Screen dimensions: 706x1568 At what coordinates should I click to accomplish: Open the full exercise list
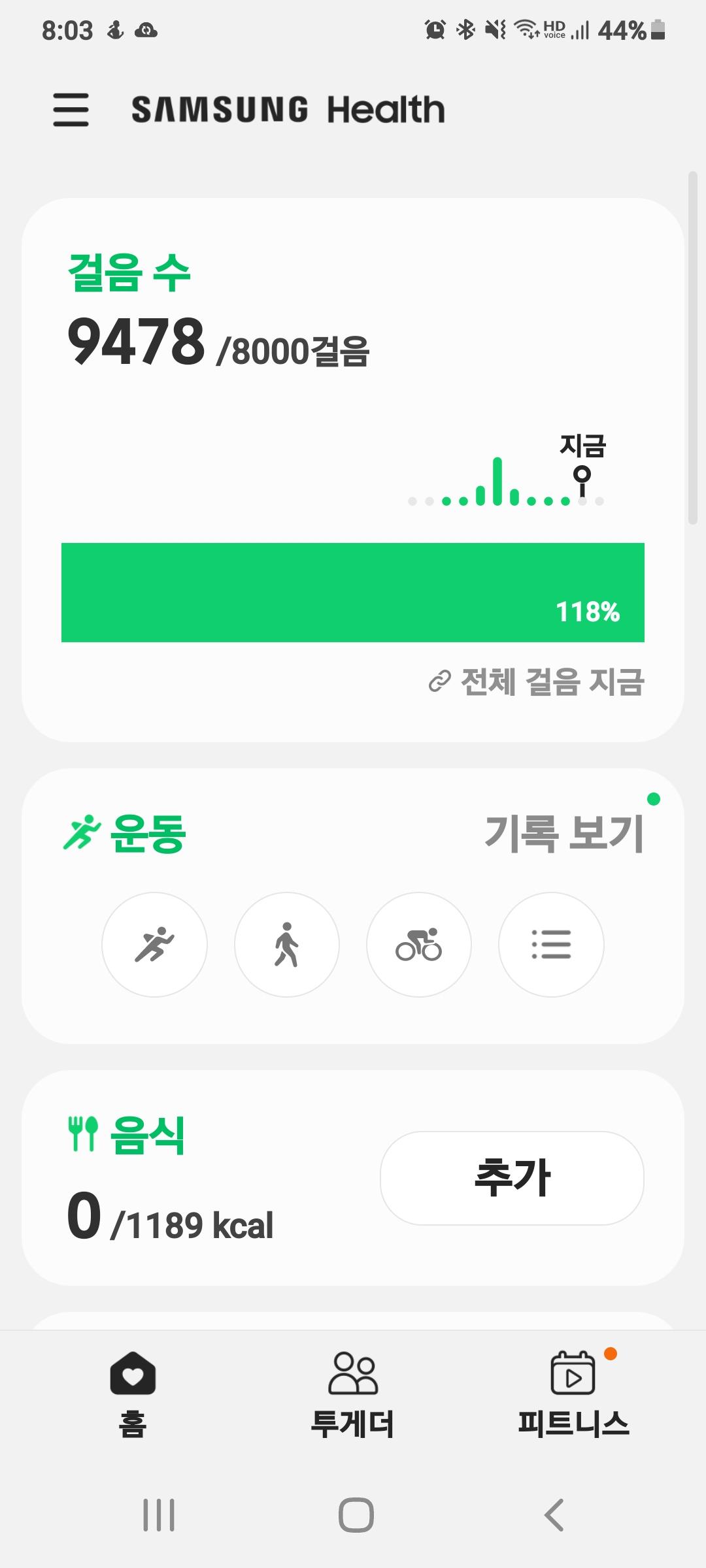[551, 945]
